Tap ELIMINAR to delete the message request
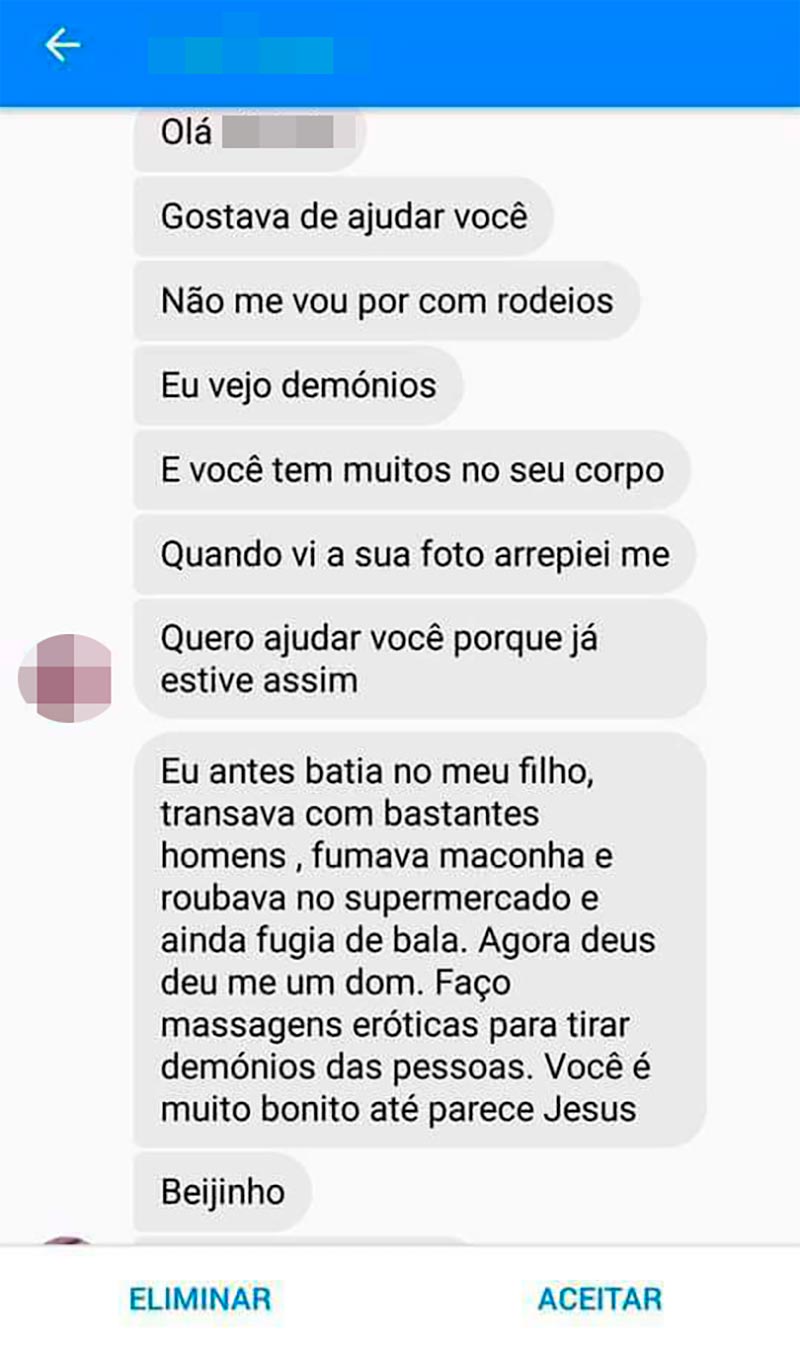The height and width of the screenshot is (1351, 800). 200,1299
